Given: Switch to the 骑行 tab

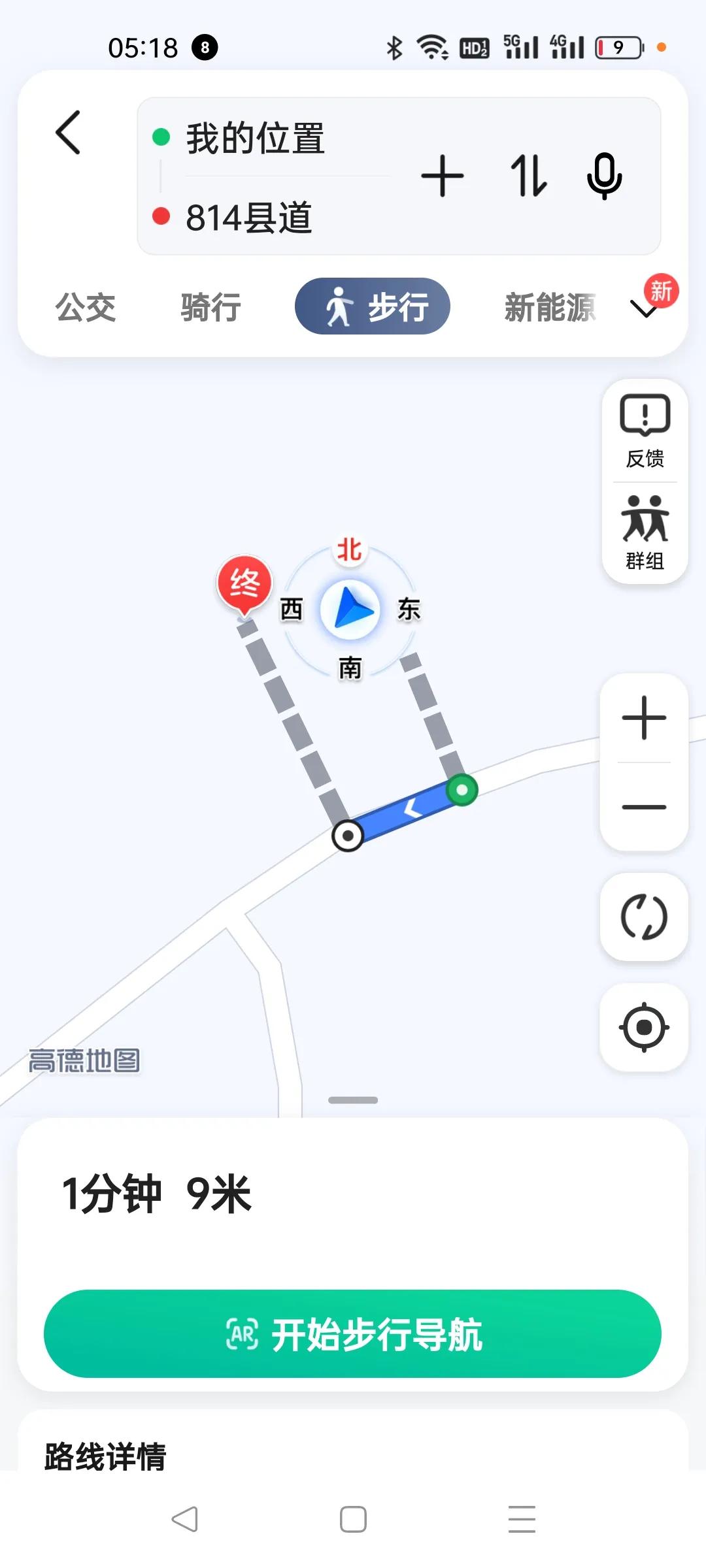Looking at the screenshot, I should [x=211, y=307].
